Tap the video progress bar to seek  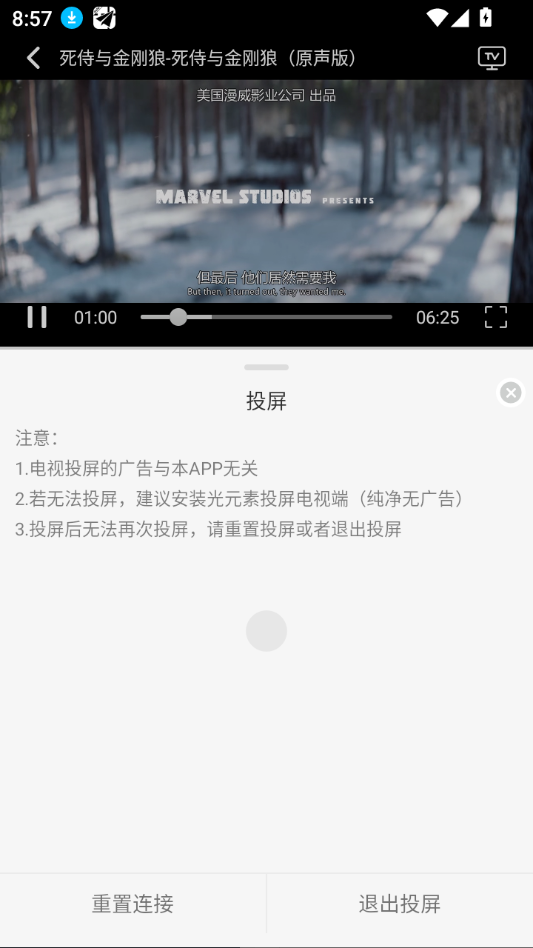(x=266, y=317)
